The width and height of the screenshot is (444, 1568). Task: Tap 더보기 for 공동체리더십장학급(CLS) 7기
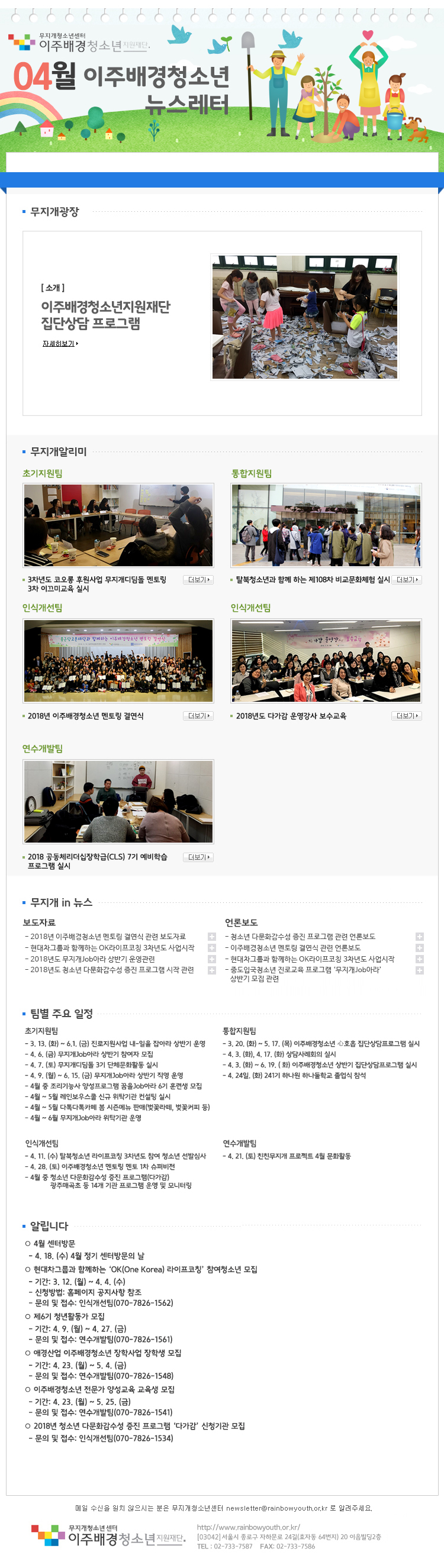tap(198, 857)
